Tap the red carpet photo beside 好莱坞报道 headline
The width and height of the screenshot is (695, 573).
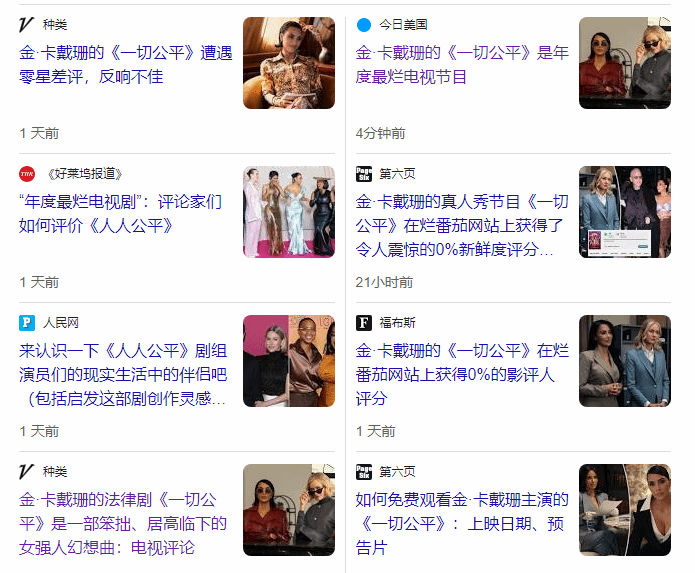pyautogui.click(x=288, y=212)
